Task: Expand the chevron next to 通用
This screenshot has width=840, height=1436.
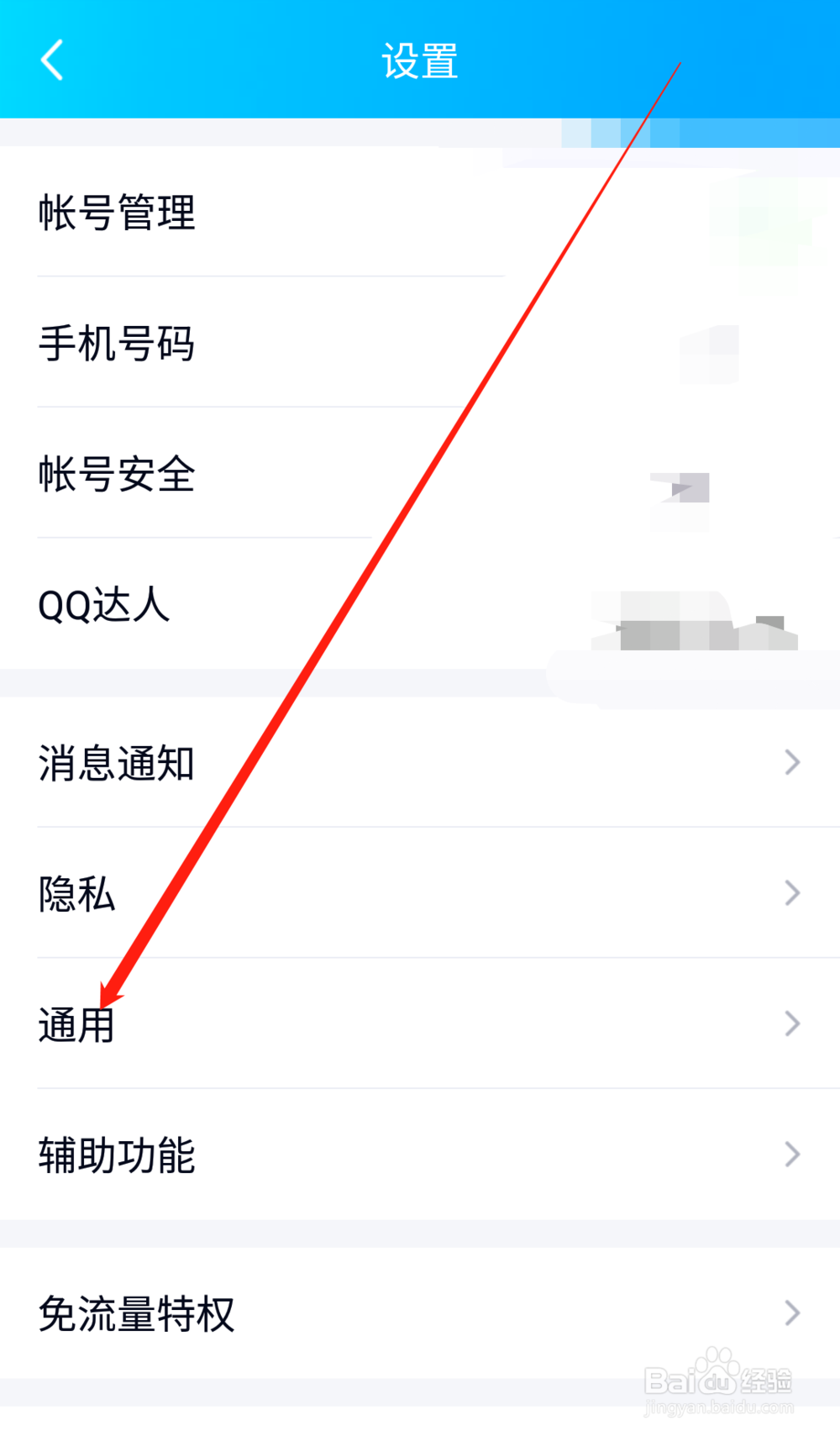Action: point(790,1023)
